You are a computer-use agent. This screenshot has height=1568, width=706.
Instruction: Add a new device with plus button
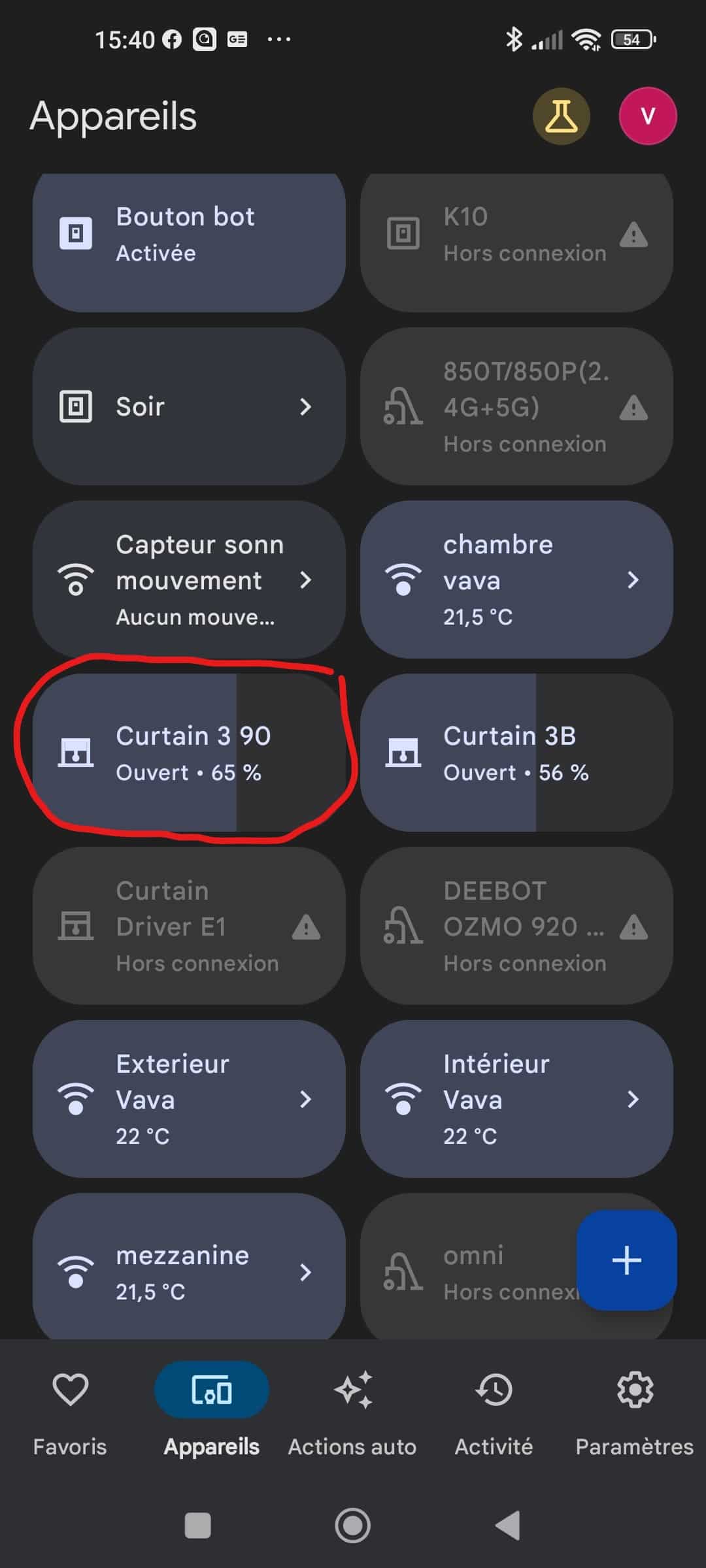626,1260
